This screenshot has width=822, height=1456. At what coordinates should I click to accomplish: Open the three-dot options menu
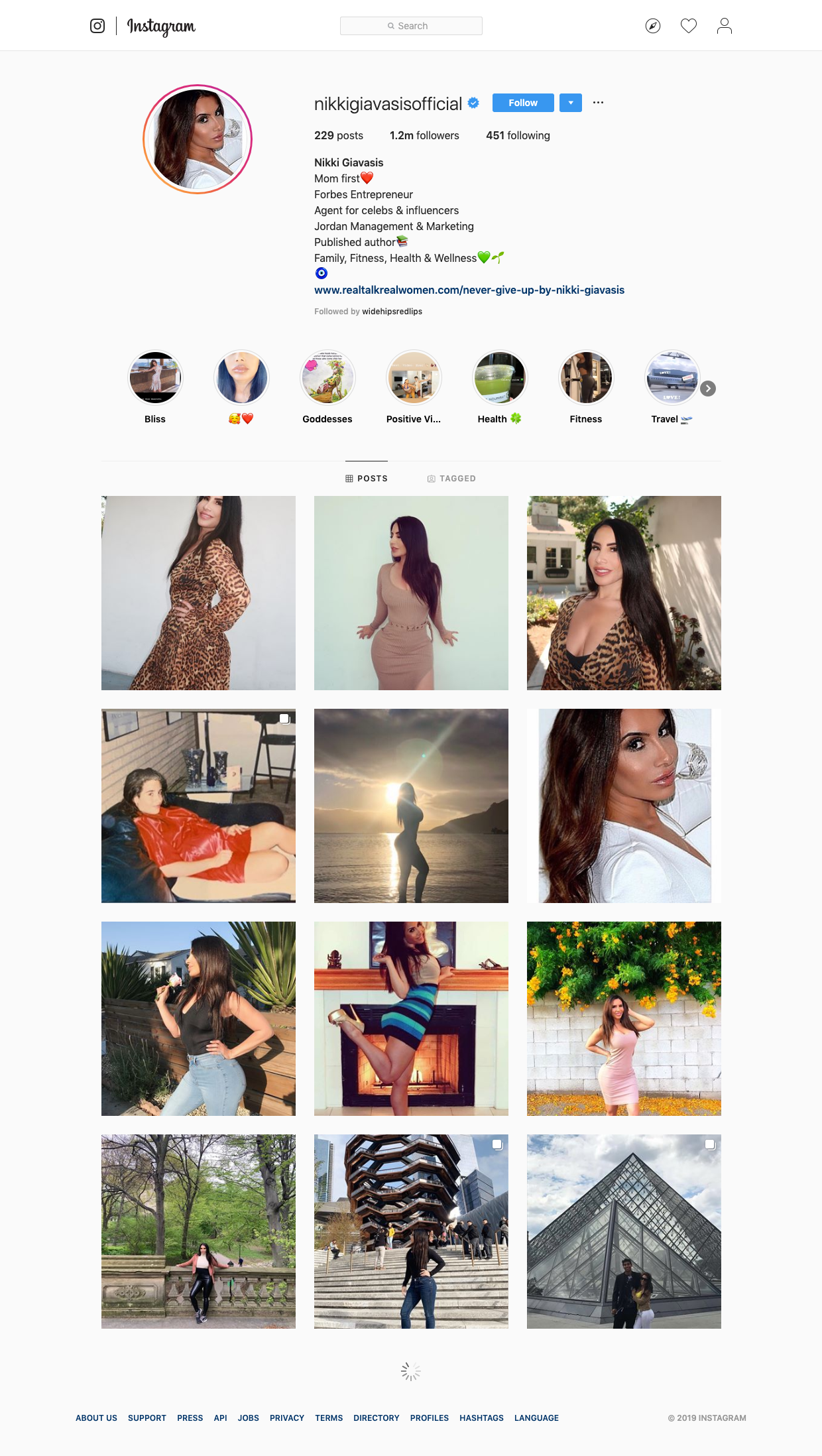pyautogui.click(x=598, y=103)
